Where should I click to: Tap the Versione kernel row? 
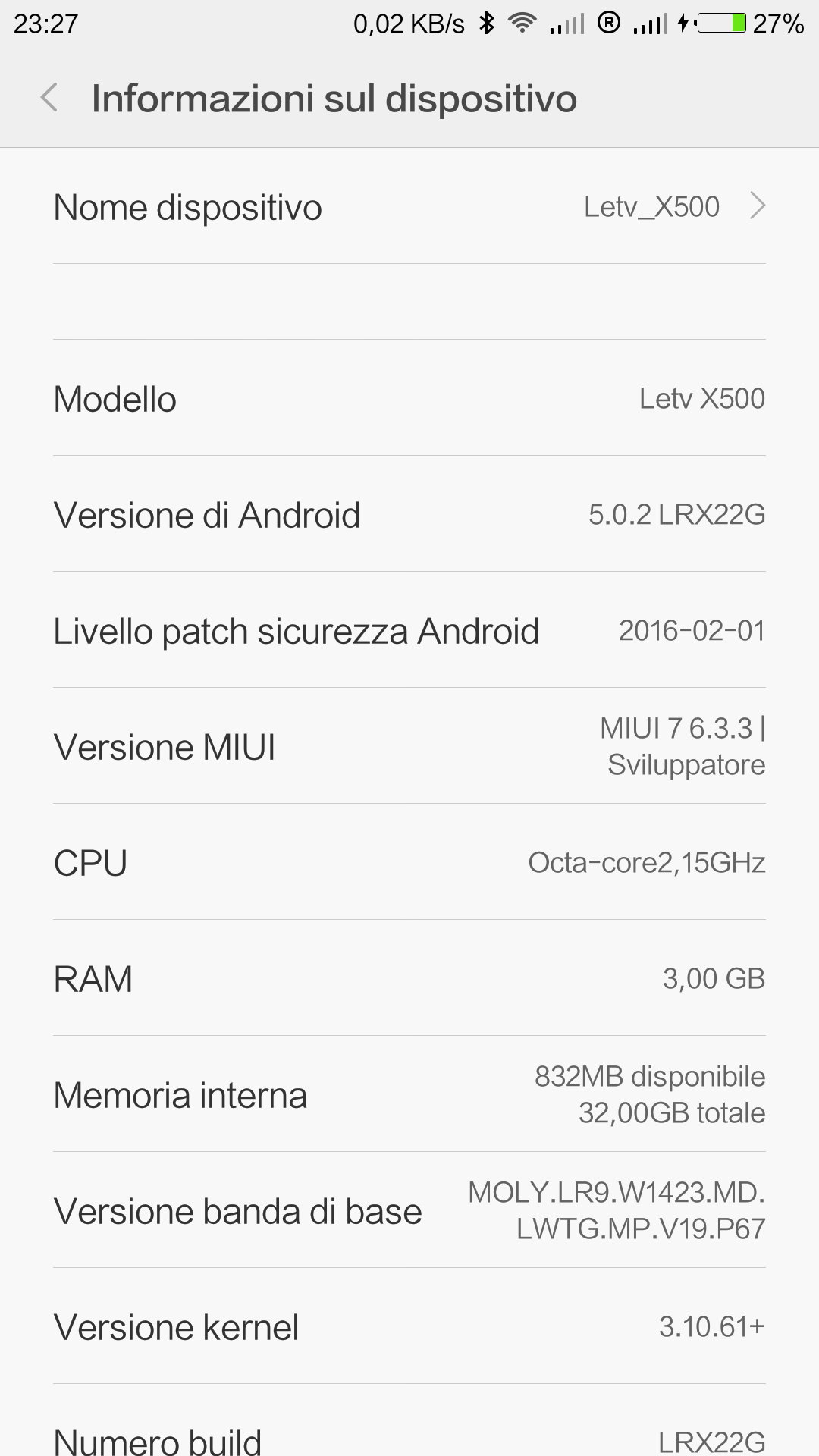409,1326
